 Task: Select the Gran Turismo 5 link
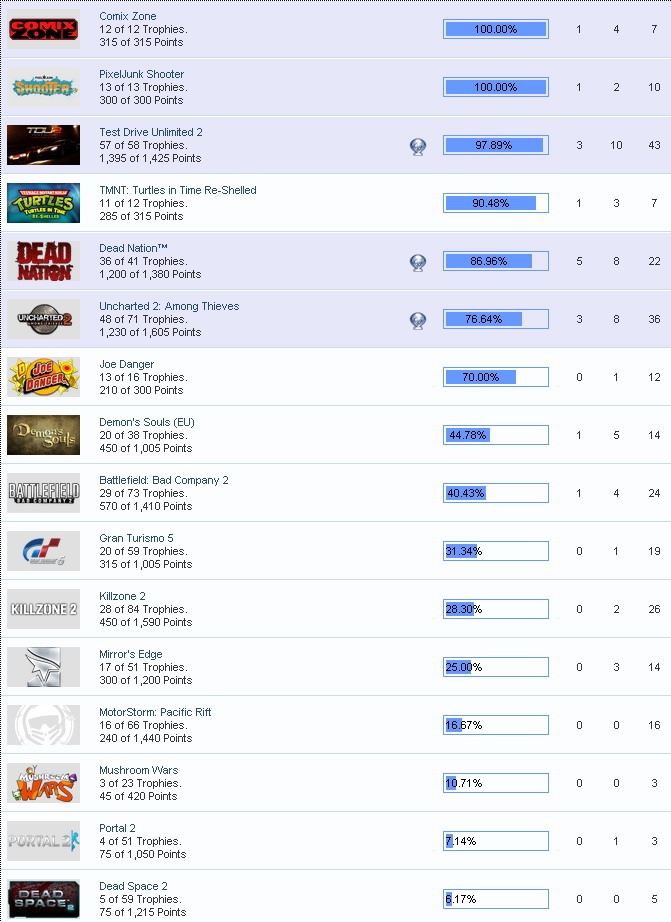click(136, 539)
